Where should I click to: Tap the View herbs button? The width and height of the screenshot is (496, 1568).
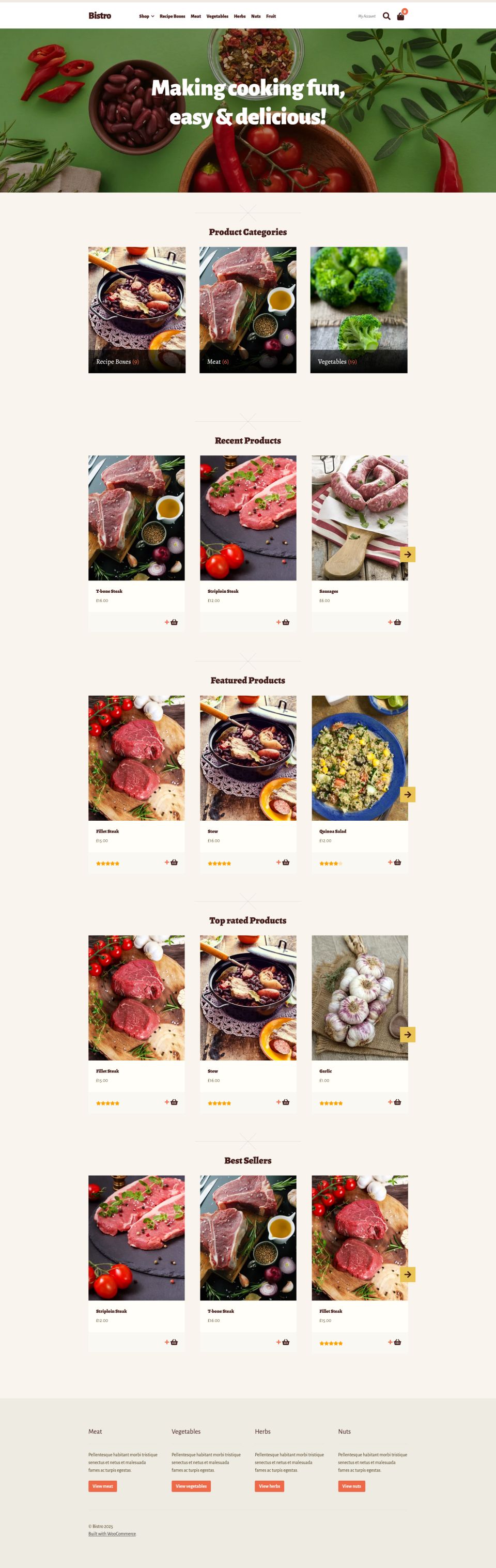click(x=269, y=1486)
